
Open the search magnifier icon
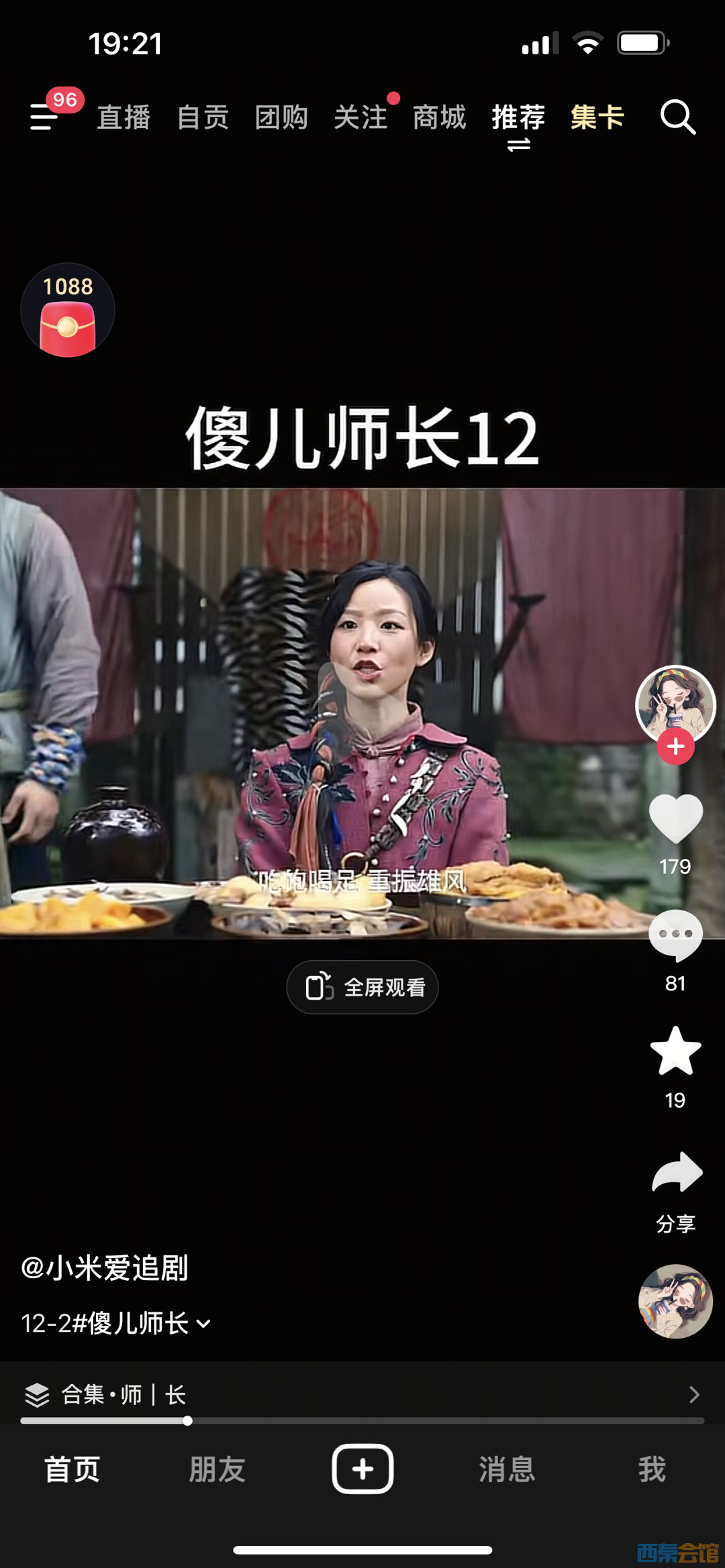(x=677, y=118)
